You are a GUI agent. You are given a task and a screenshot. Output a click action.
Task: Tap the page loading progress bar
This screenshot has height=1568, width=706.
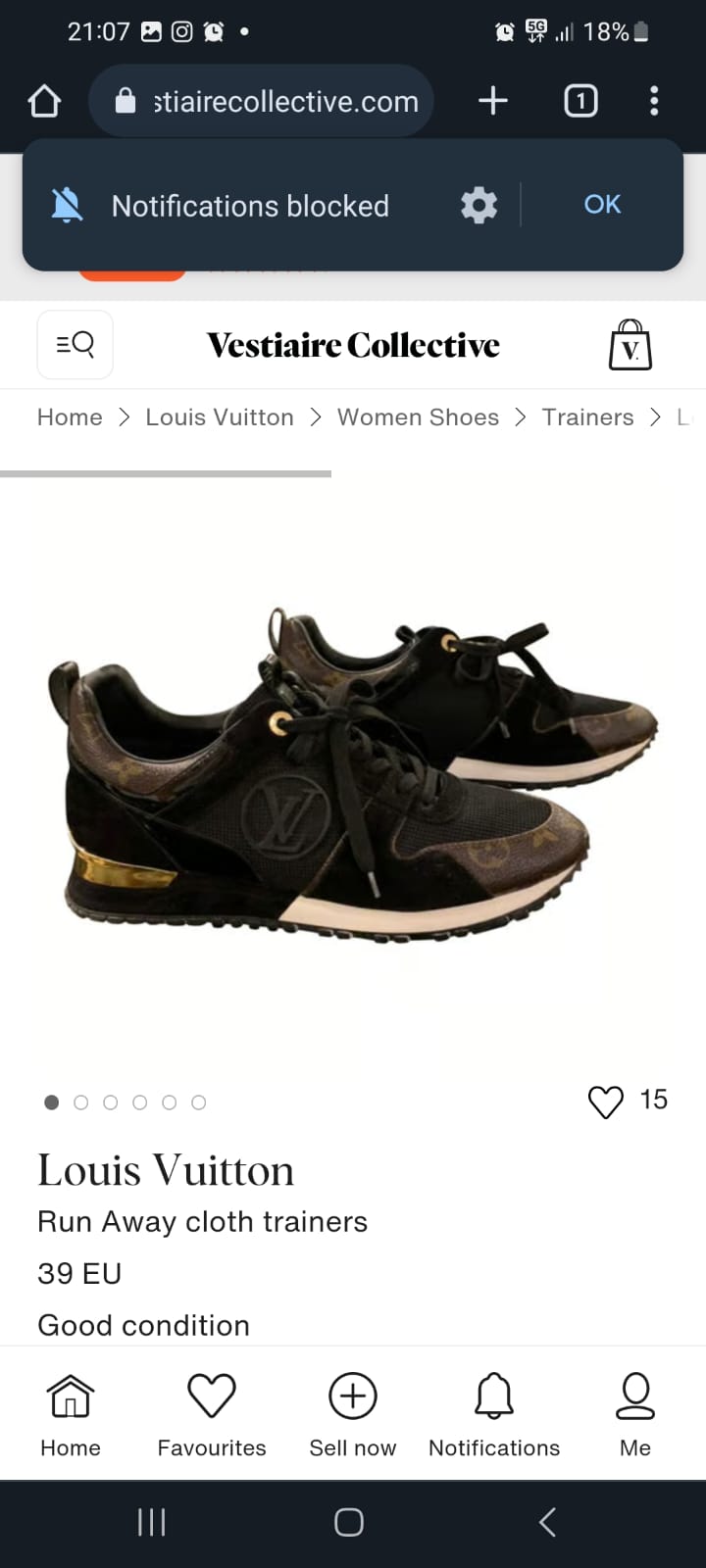[x=165, y=474]
